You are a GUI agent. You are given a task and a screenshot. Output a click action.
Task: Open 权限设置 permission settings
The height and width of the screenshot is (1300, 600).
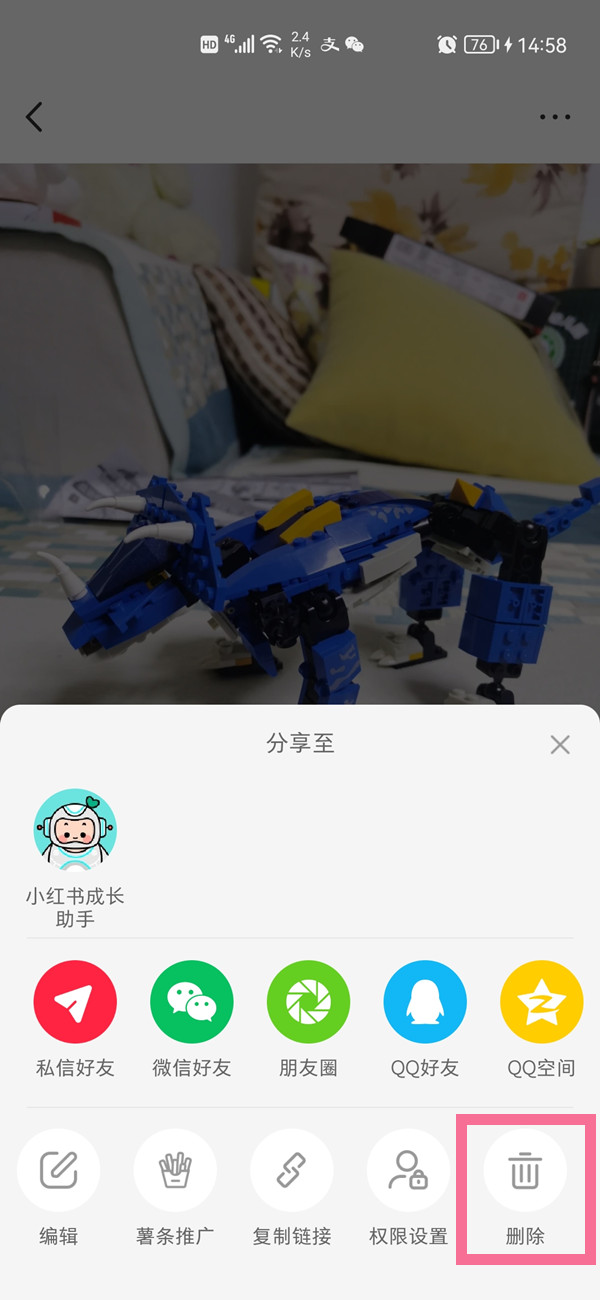click(x=408, y=1170)
